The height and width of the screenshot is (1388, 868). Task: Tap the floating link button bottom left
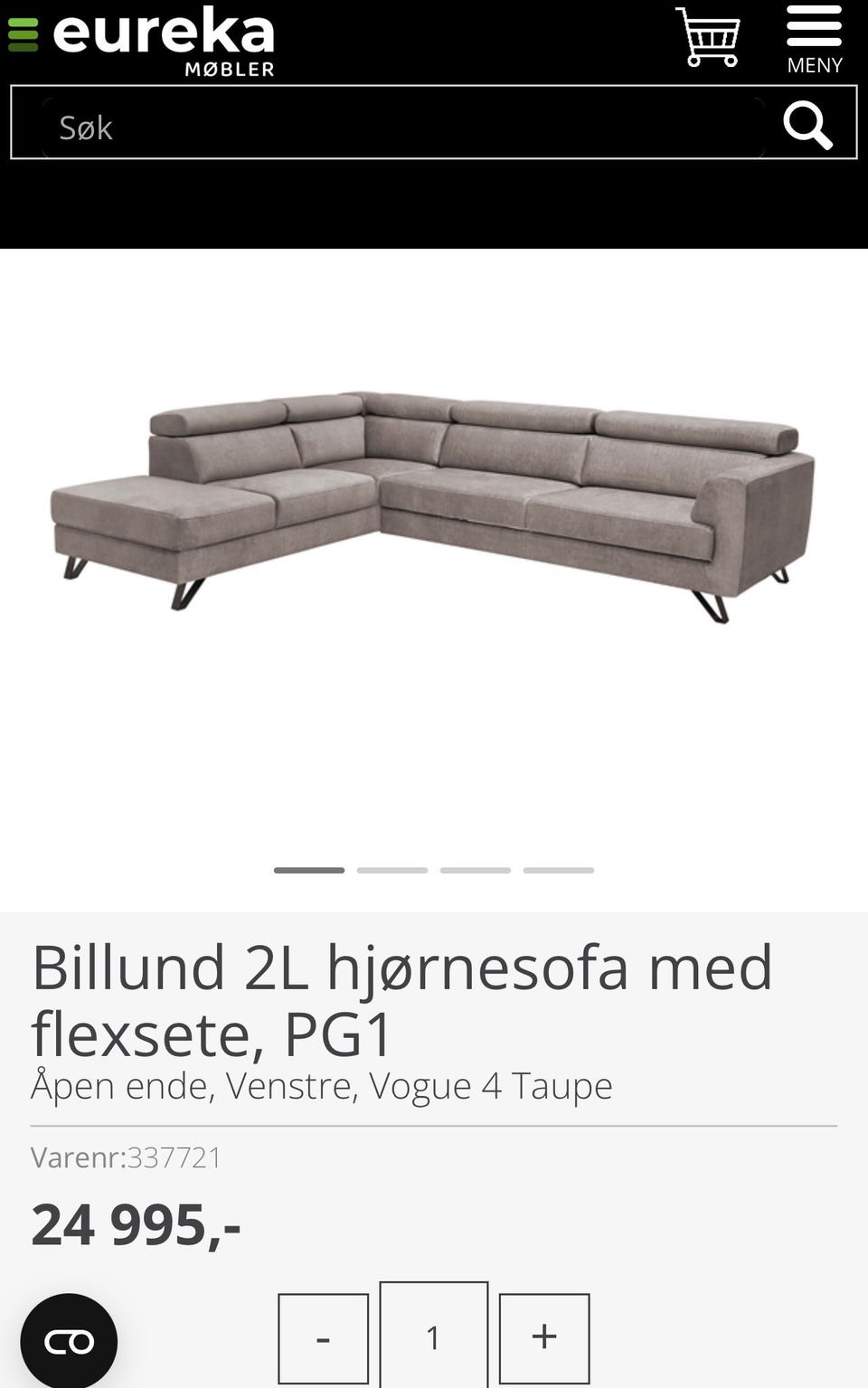(x=71, y=1340)
